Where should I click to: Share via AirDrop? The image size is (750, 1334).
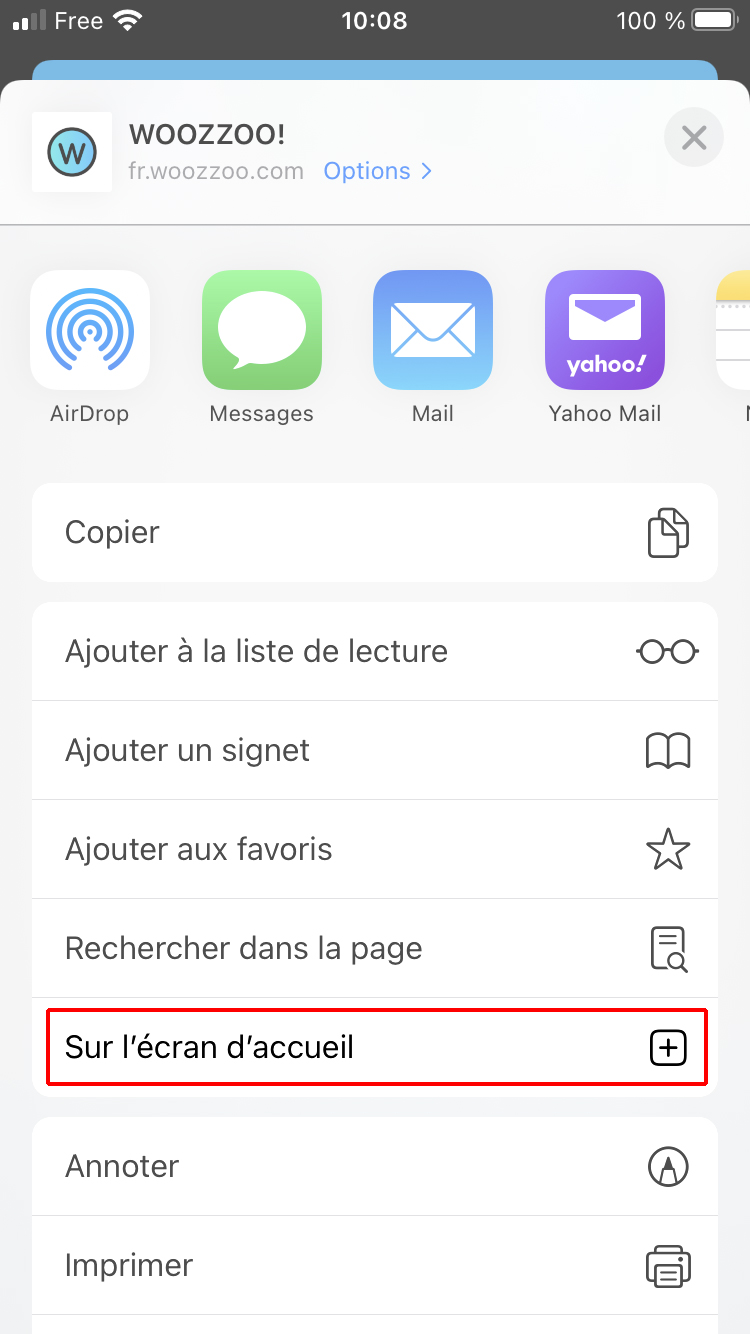(x=90, y=330)
